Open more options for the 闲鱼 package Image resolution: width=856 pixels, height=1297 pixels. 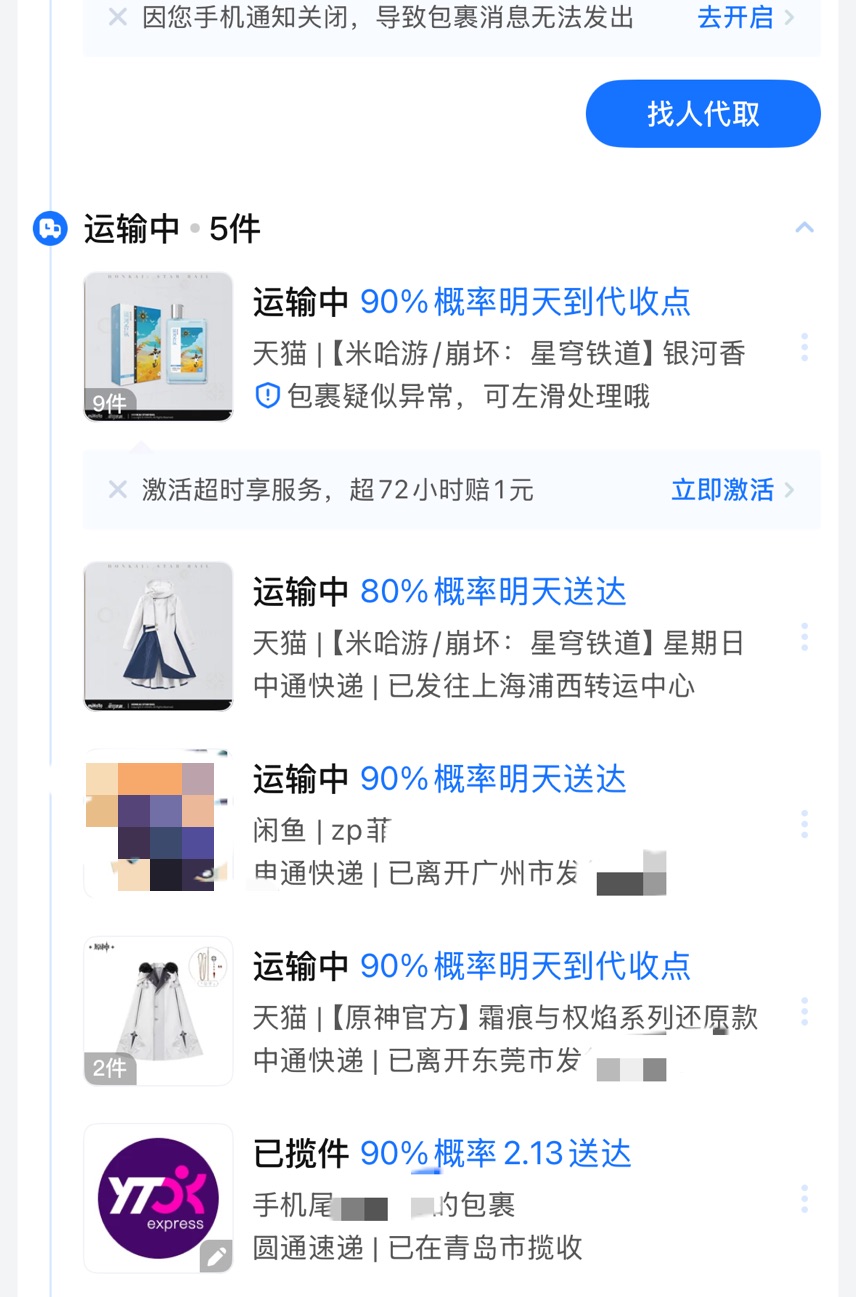(804, 825)
